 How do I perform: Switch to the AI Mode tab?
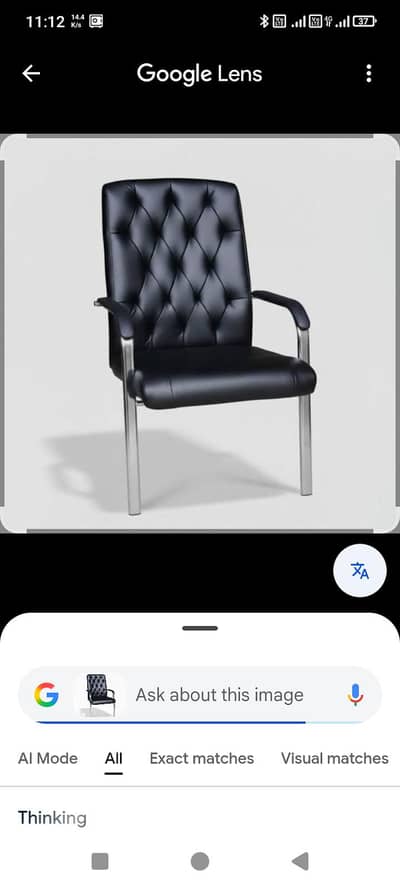(48, 758)
